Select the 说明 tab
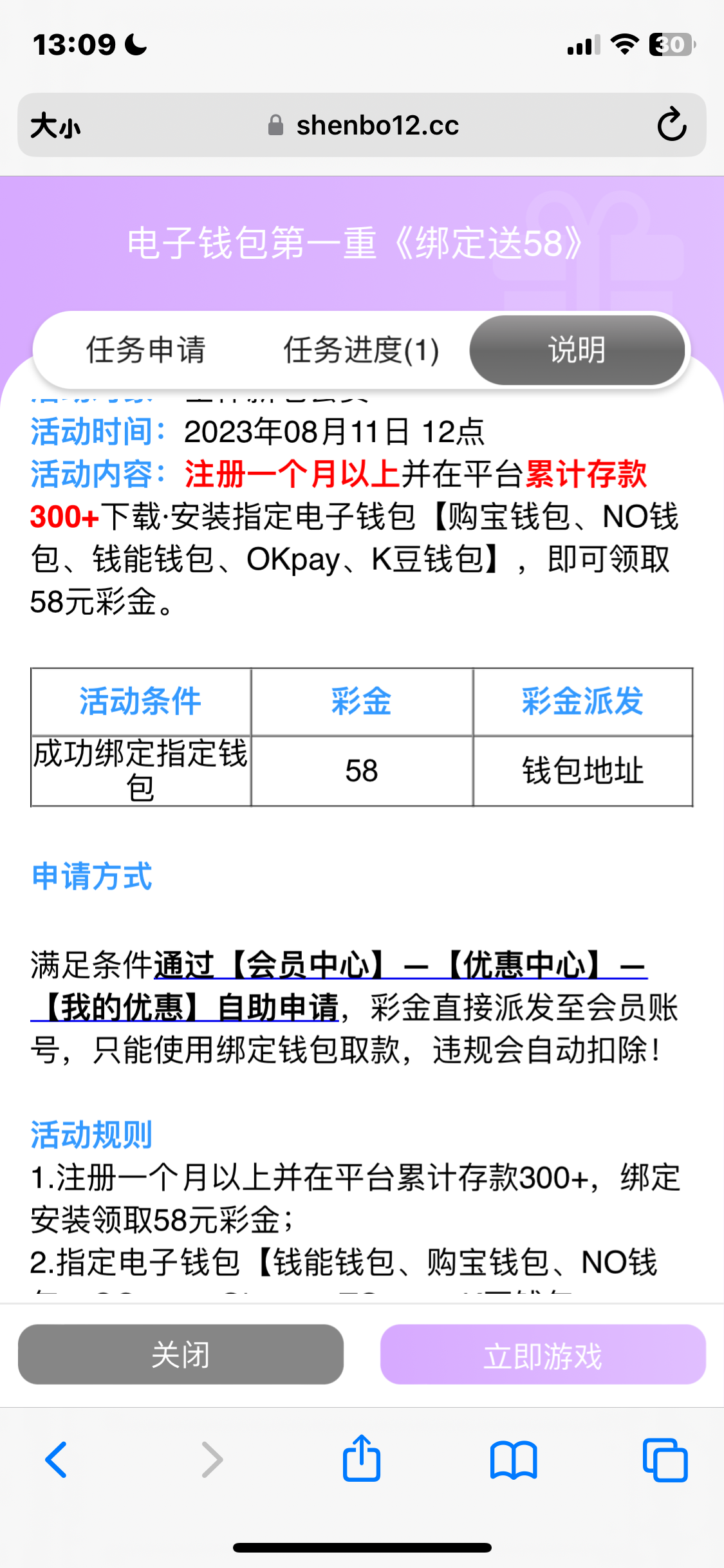Screen dimensions: 724x1568 tap(577, 350)
